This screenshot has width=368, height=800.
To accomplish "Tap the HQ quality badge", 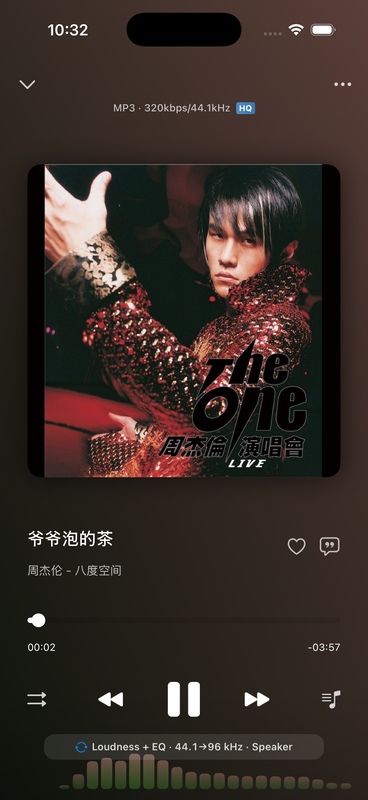I will (246, 108).
